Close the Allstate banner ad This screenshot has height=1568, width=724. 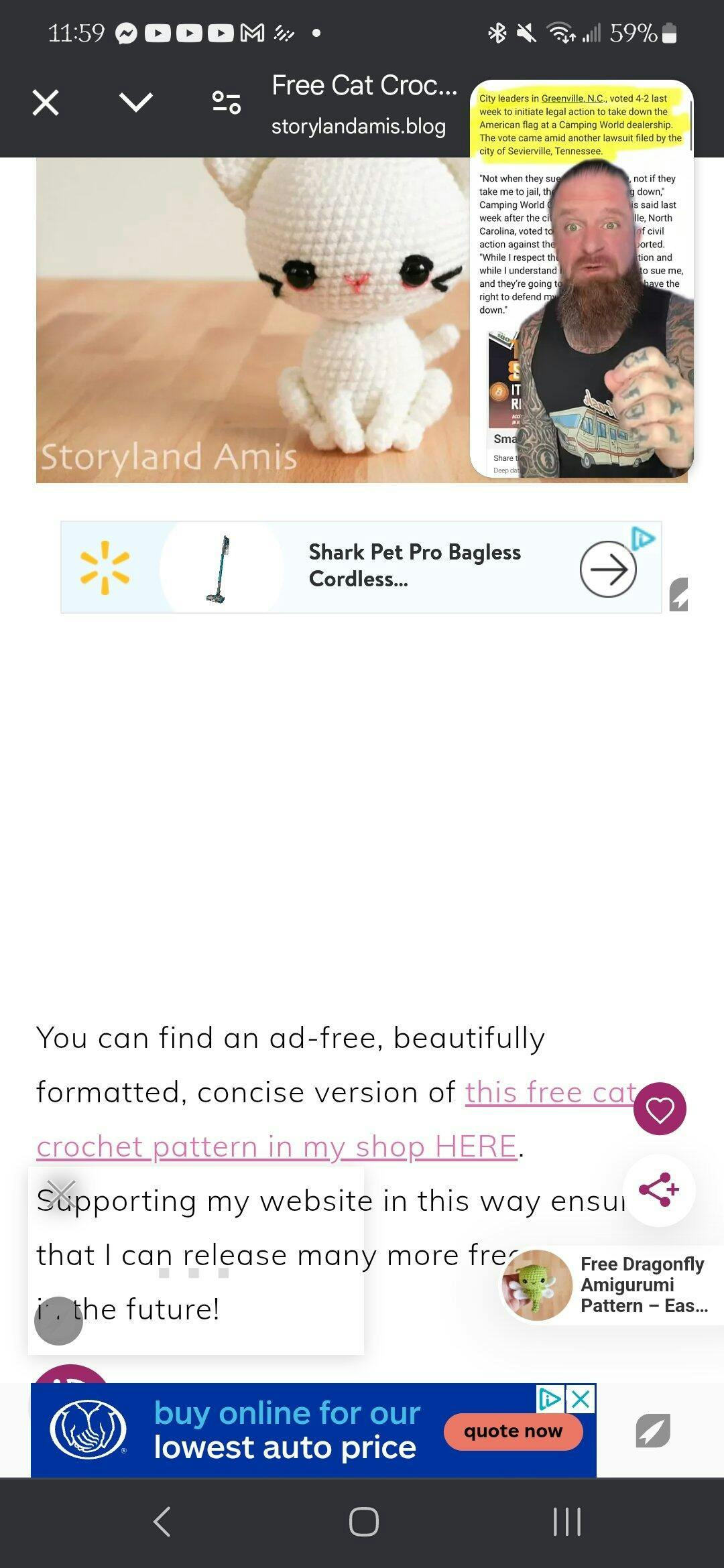[x=581, y=1399]
